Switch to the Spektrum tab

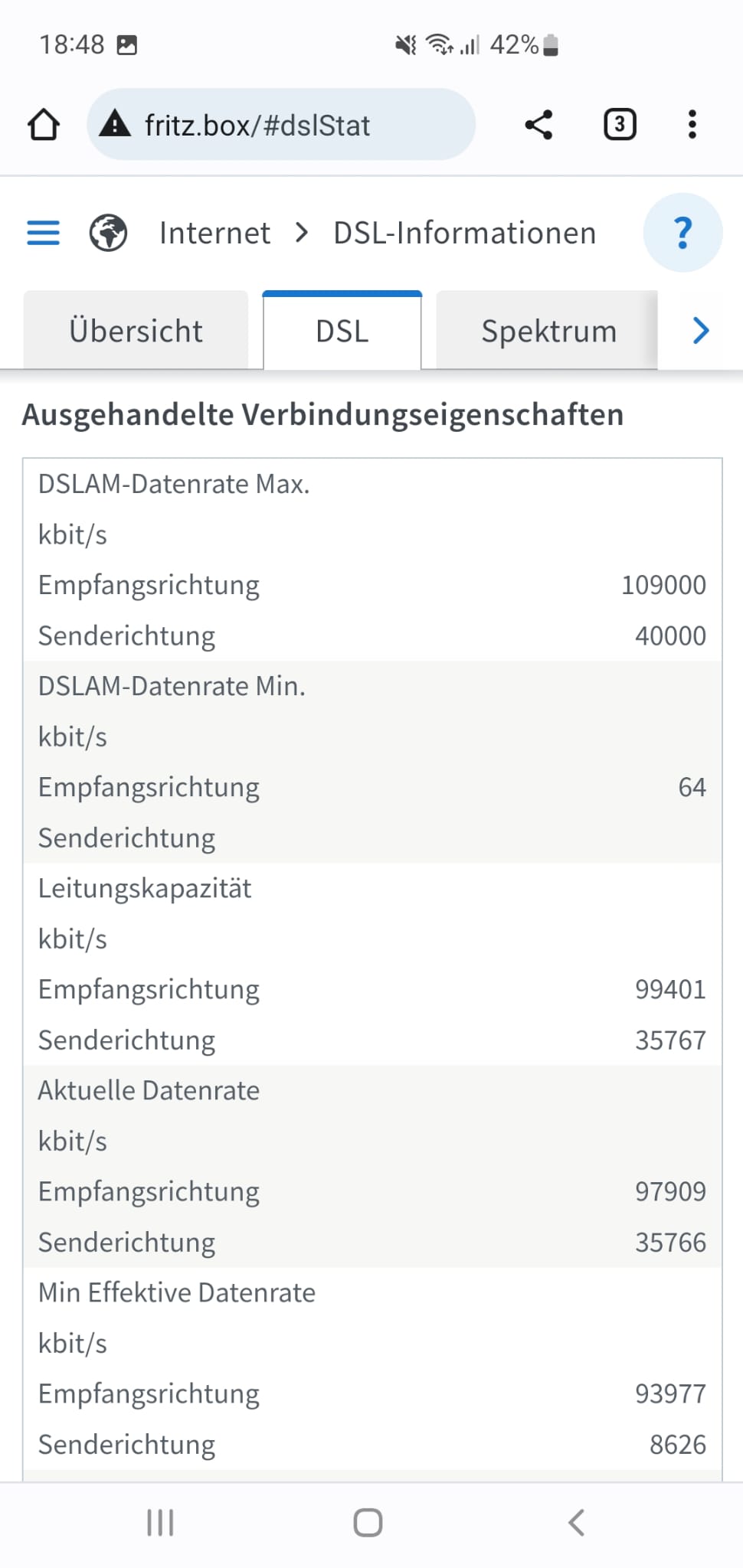click(548, 332)
